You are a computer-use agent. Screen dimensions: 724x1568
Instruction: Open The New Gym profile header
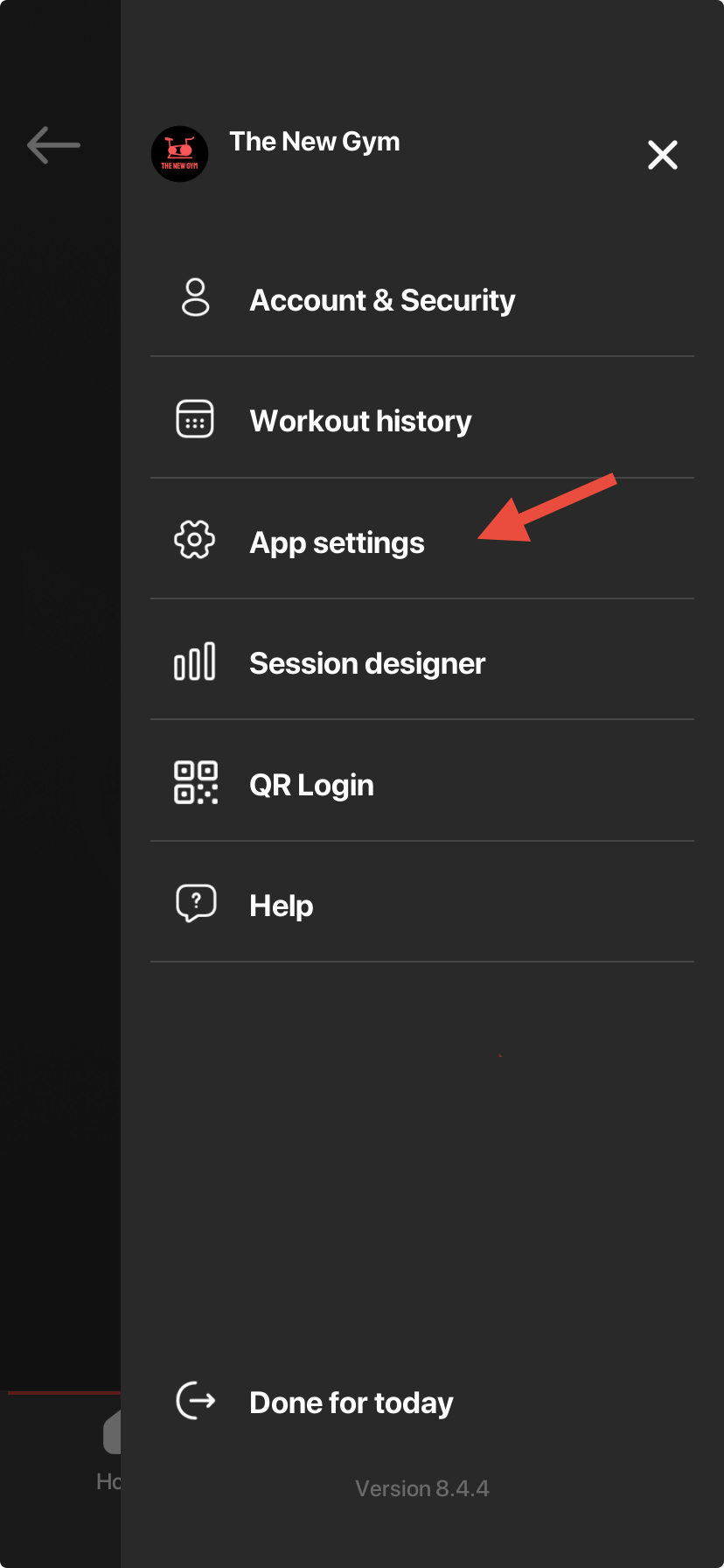(313, 143)
